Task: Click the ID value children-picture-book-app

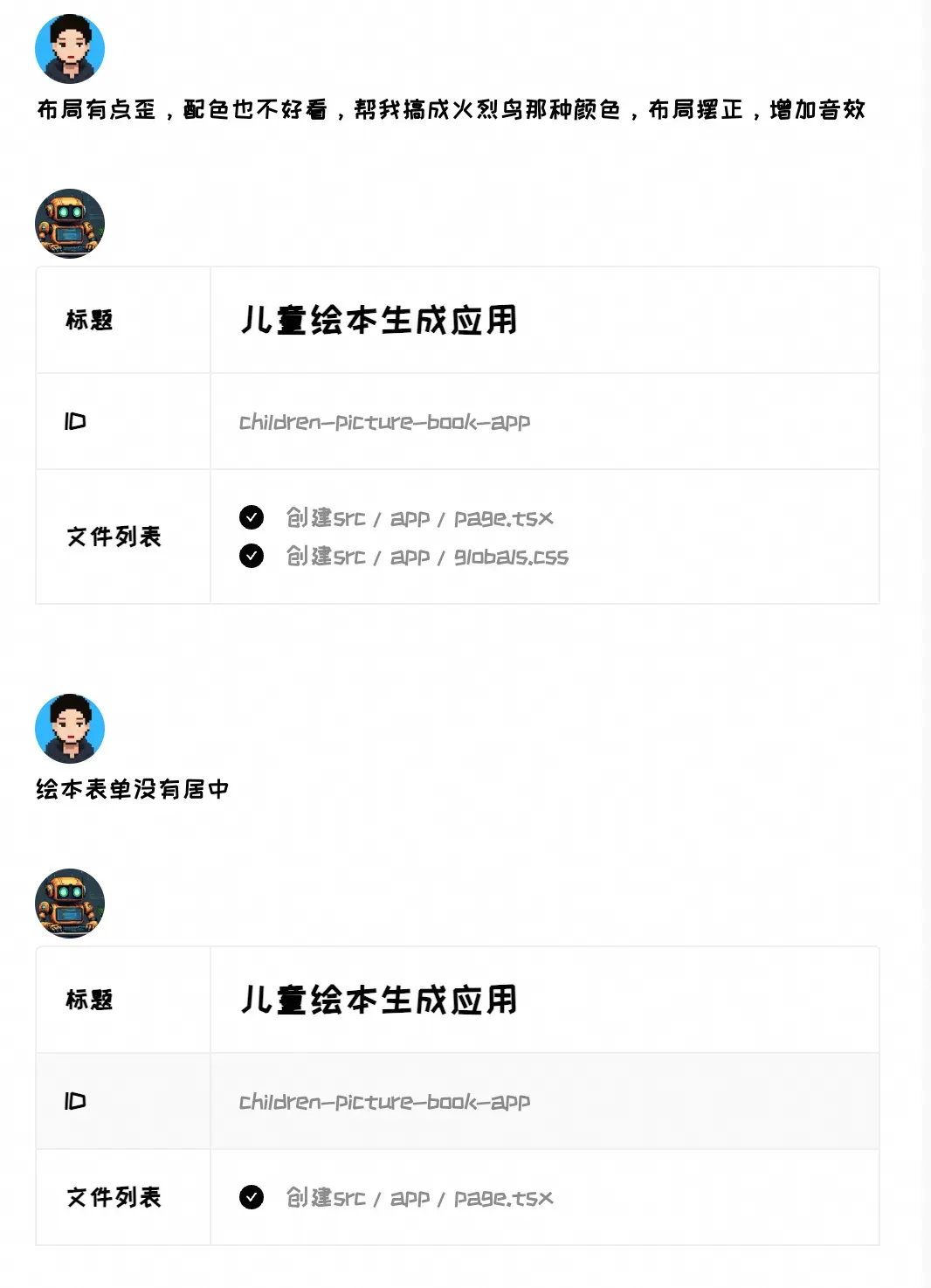Action: point(386,422)
